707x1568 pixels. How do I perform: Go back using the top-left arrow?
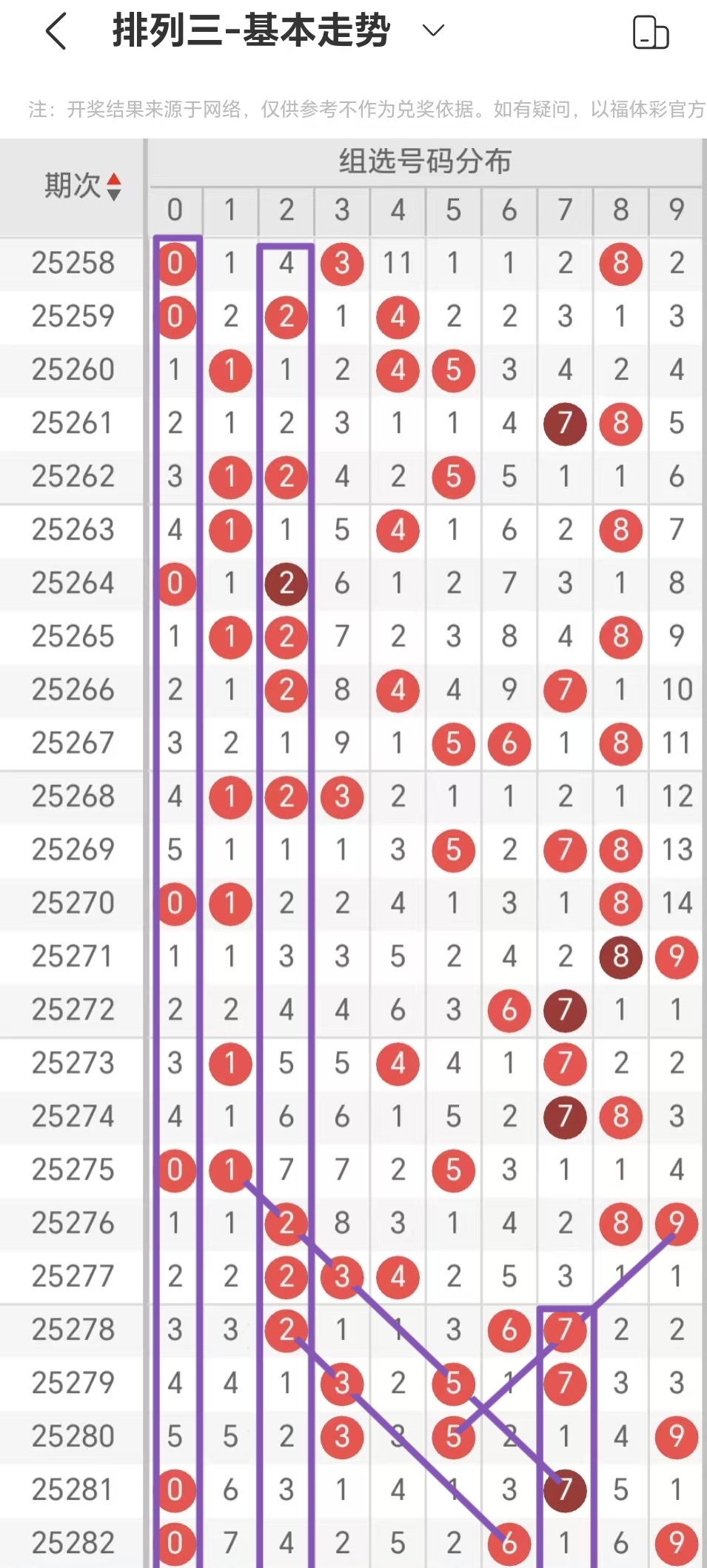(56, 32)
